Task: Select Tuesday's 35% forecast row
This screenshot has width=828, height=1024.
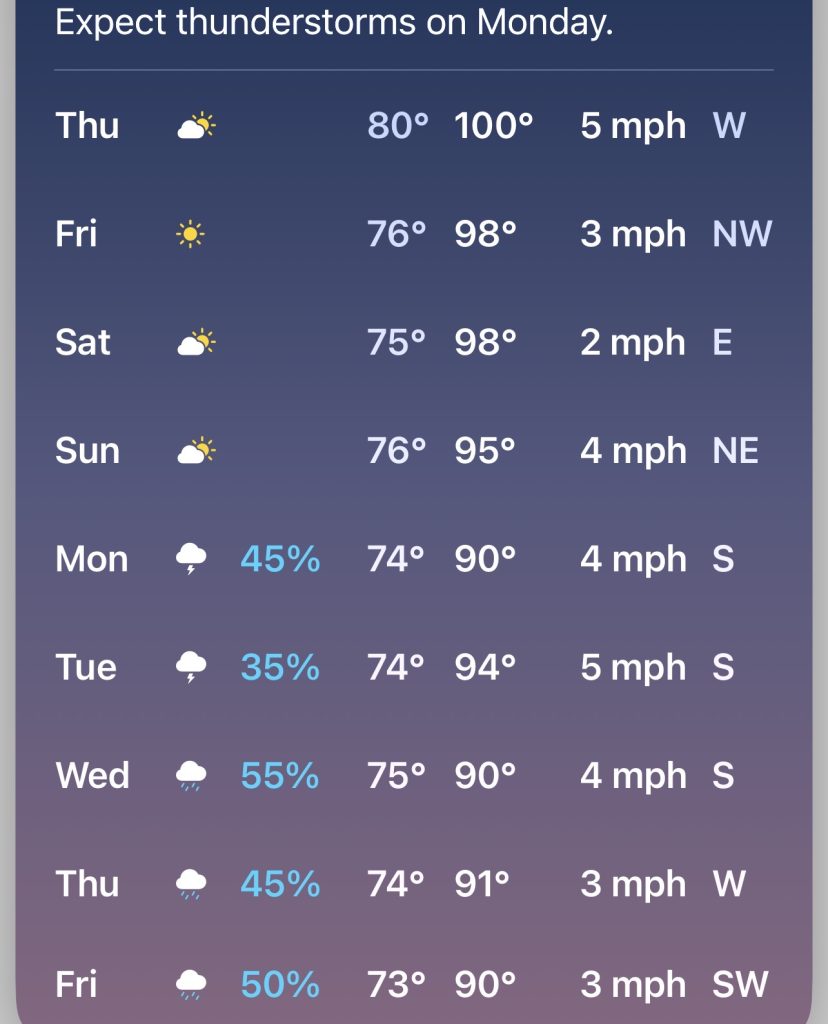Action: (414, 667)
